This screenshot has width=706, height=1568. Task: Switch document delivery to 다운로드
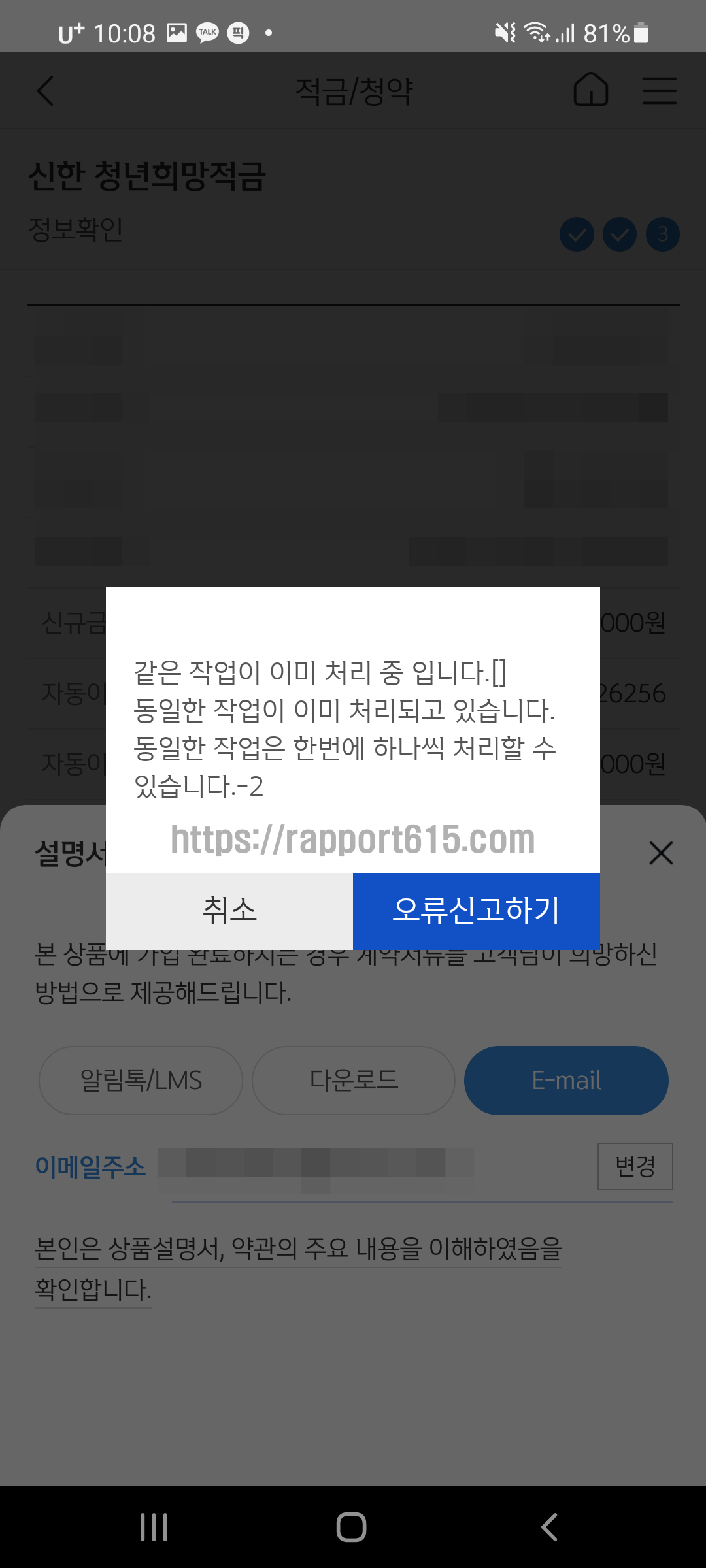353,1080
